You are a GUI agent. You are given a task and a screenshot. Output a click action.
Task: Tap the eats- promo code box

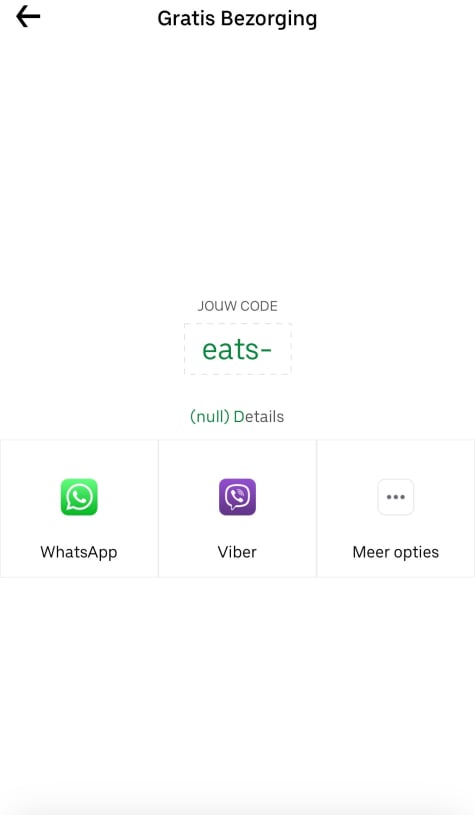(x=238, y=349)
